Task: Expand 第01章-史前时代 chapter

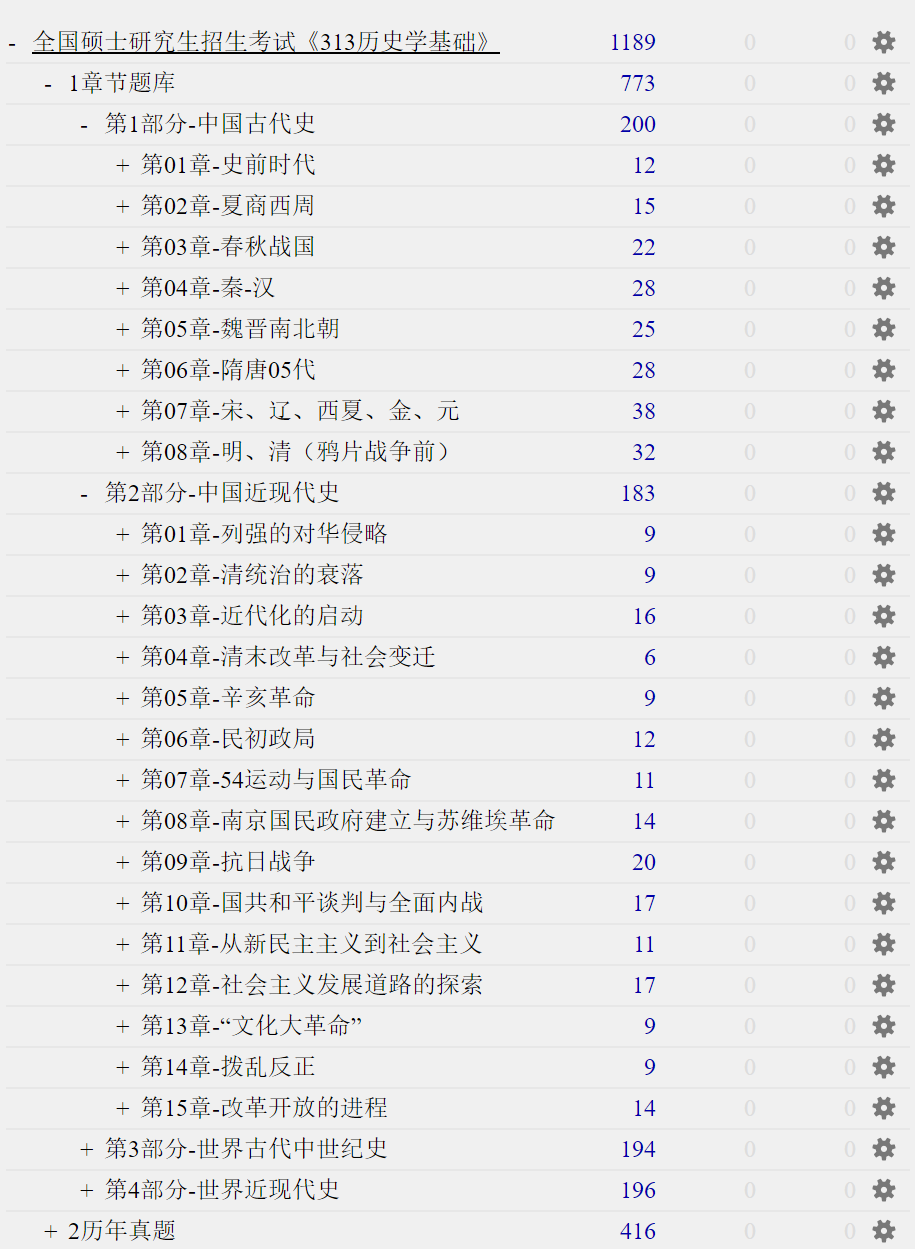Action: (123, 166)
